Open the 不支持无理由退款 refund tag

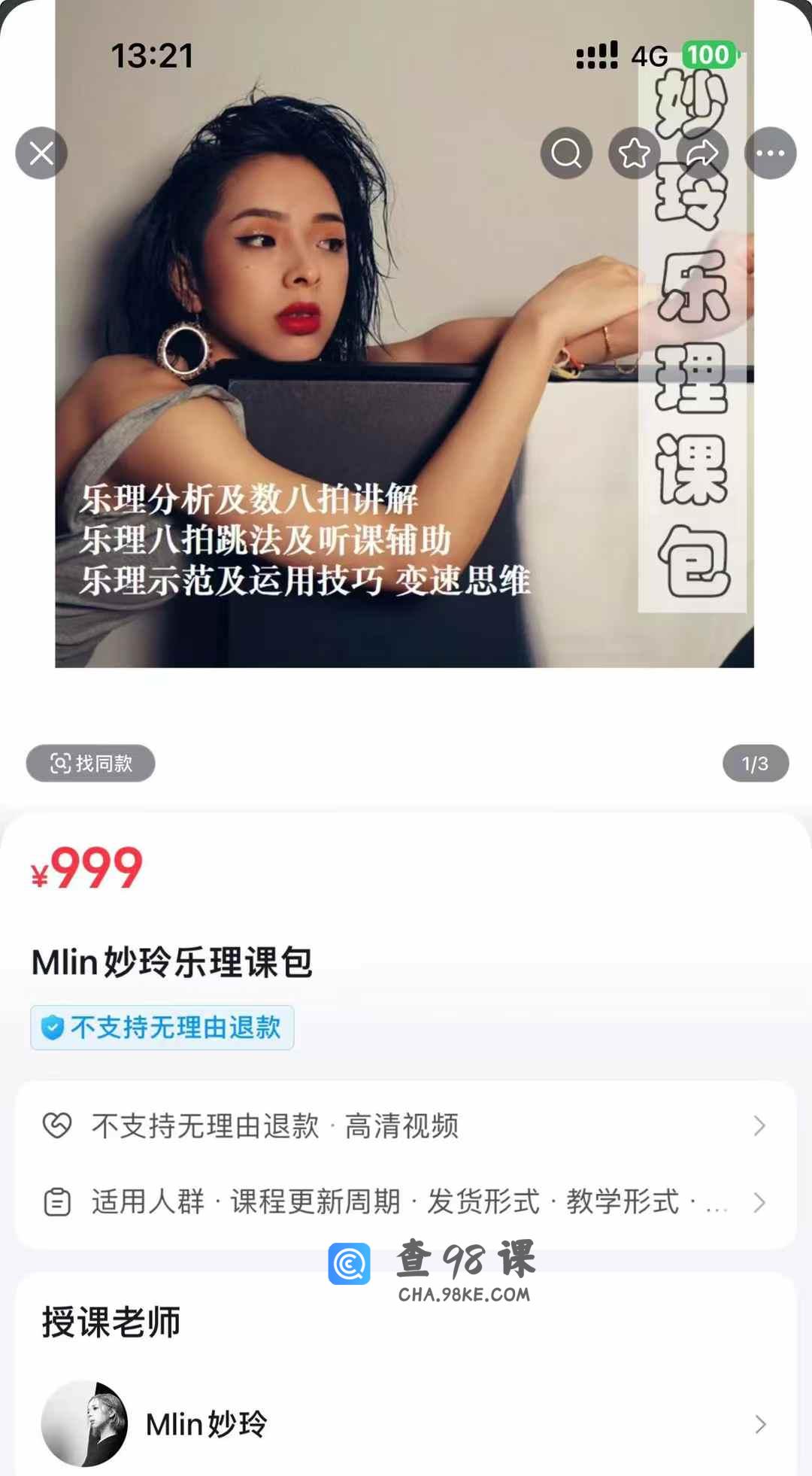[162, 1028]
